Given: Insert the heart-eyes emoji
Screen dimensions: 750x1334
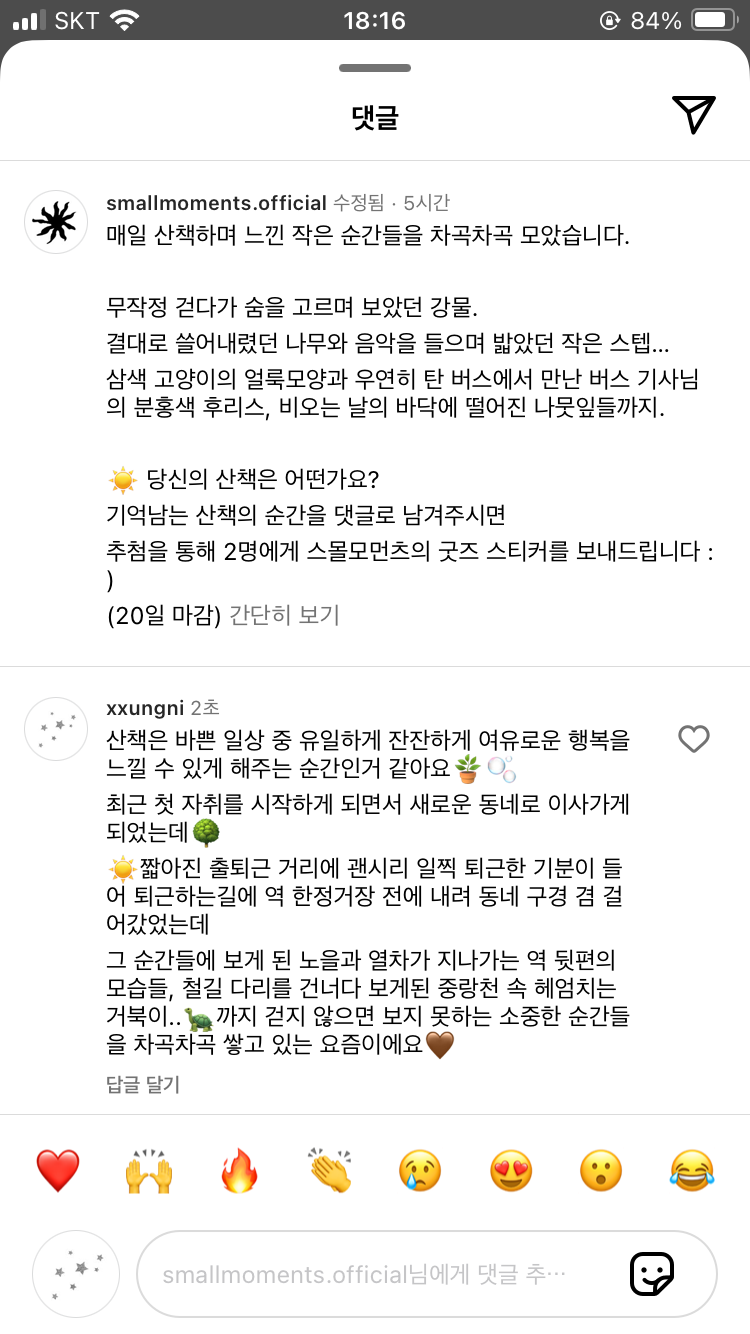Looking at the screenshot, I should point(511,1170).
